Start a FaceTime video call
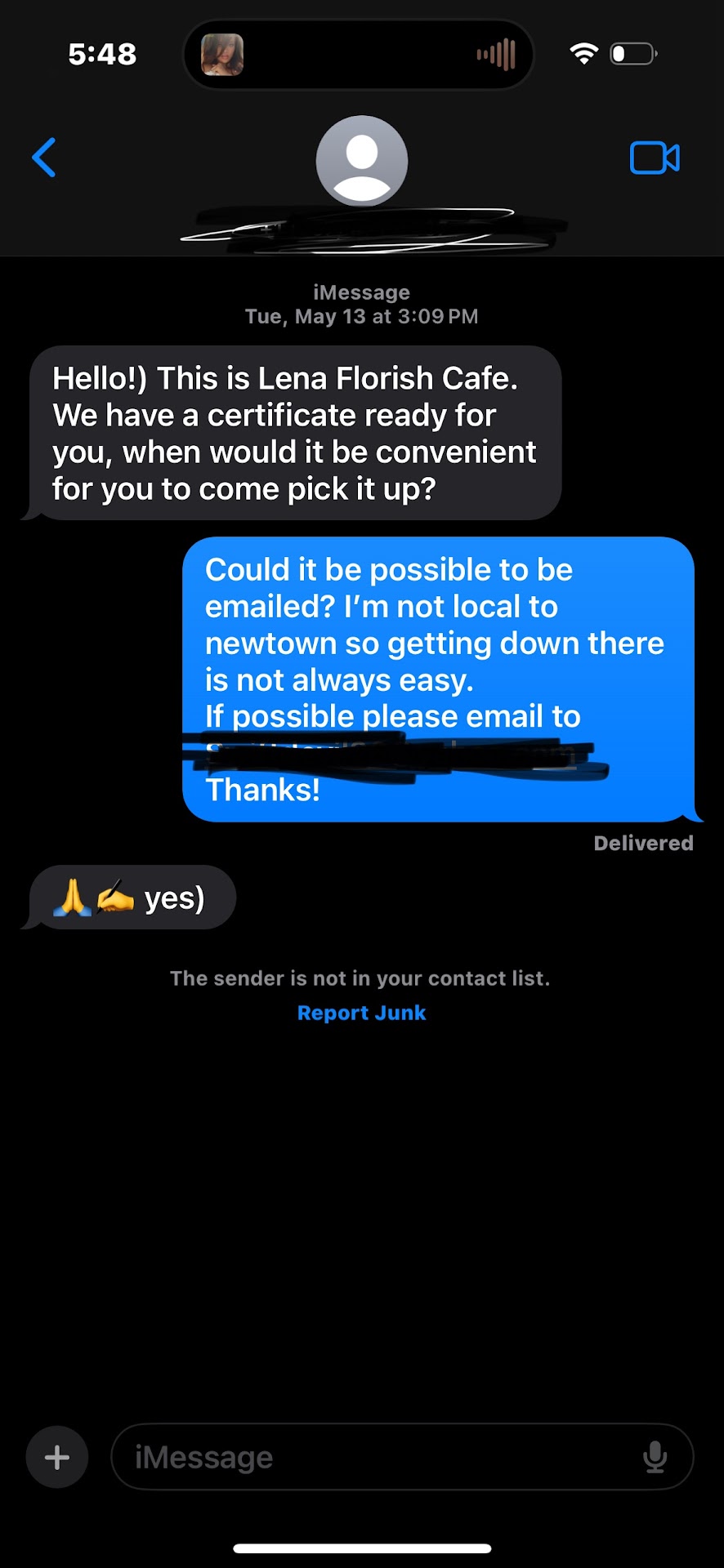The width and height of the screenshot is (724, 1568). (654, 158)
